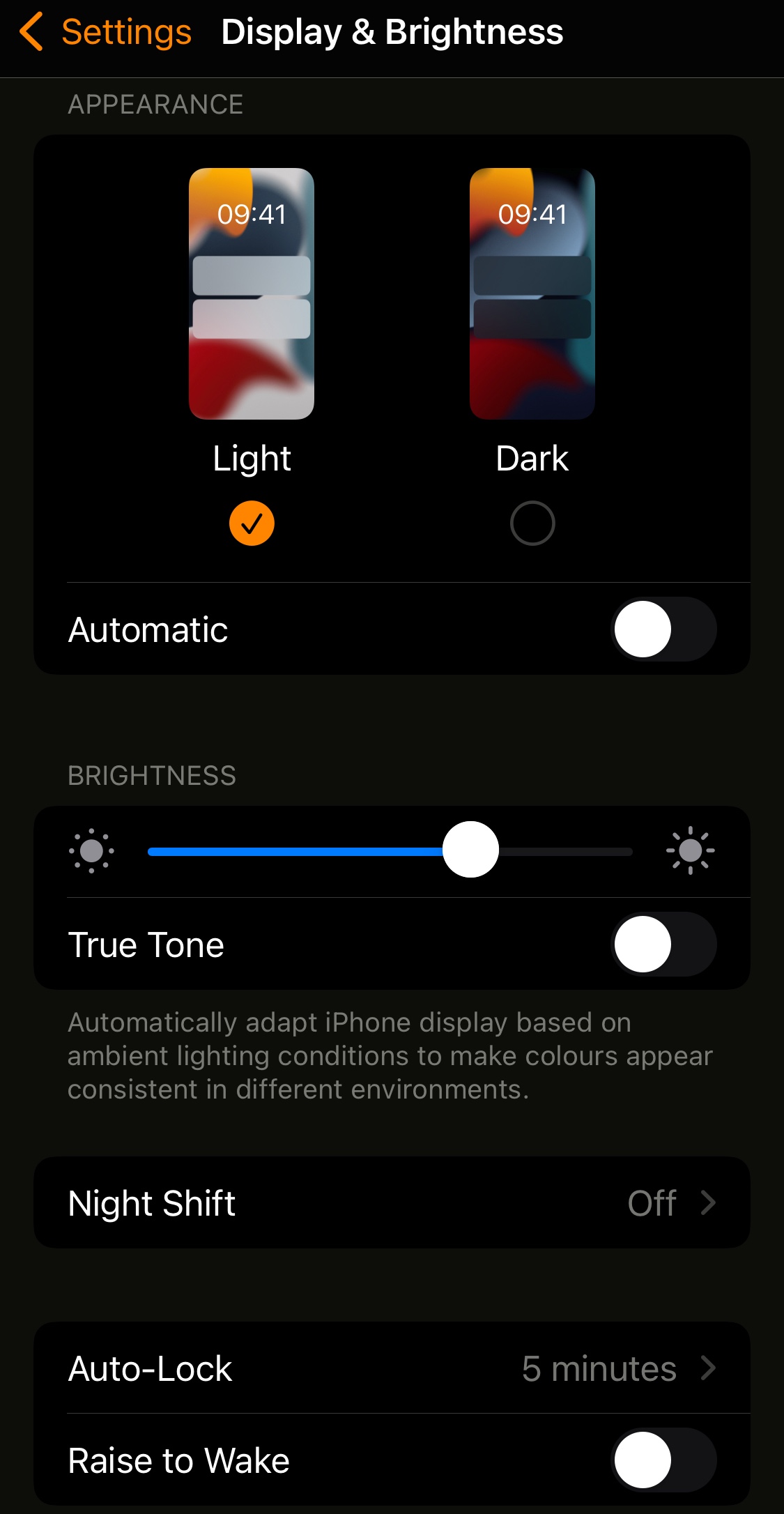Tap the Settings back label

click(x=127, y=31)
